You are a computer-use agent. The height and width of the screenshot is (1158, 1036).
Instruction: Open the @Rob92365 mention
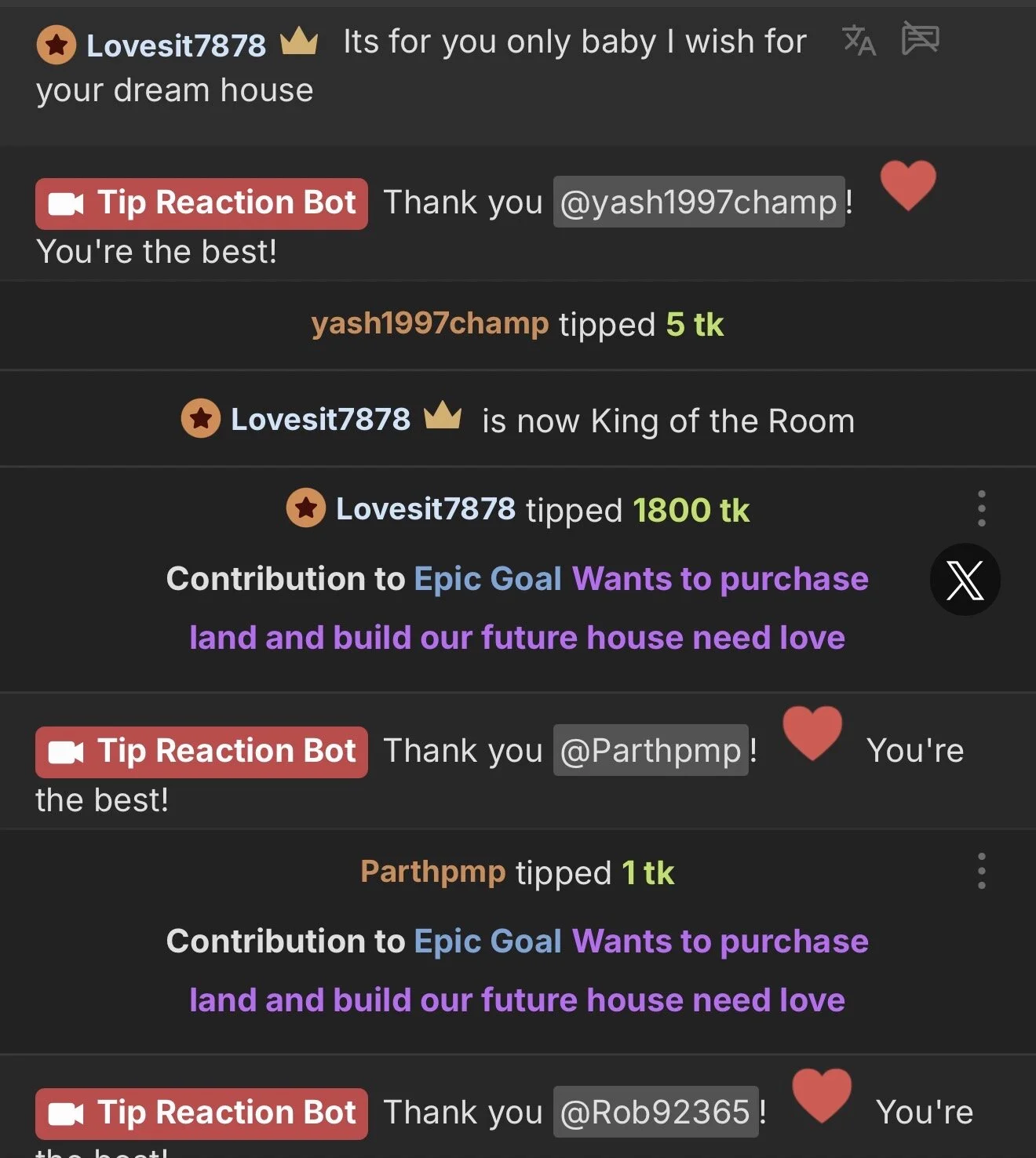tap(655, 1112)
